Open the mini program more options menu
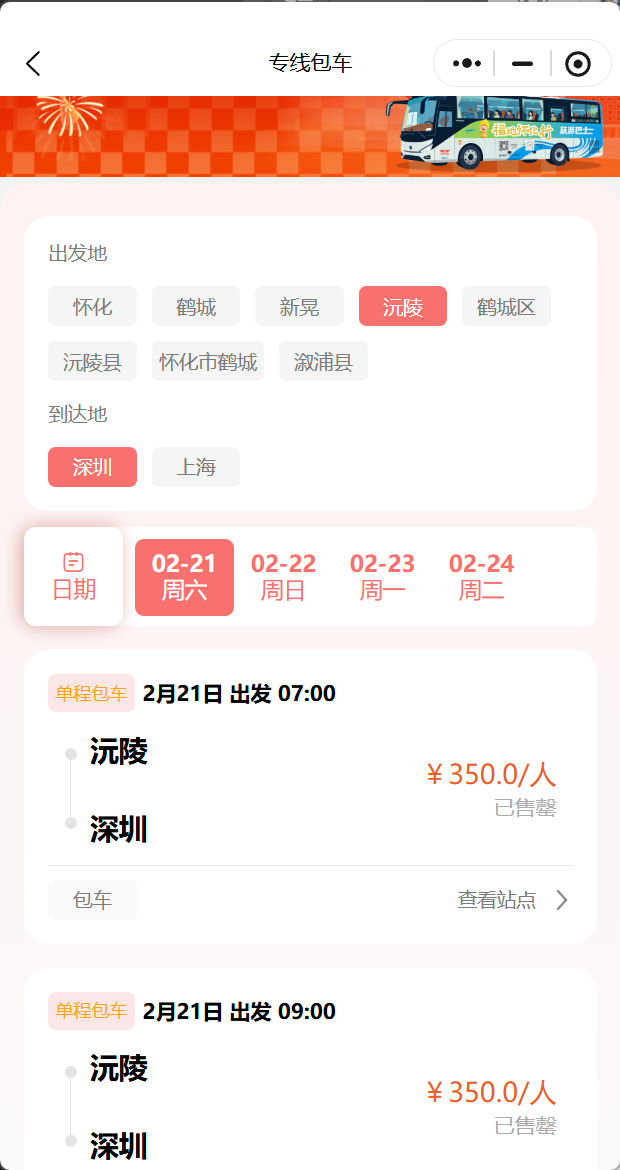Viewport: 620px width, 1170px height. (467, 64)
